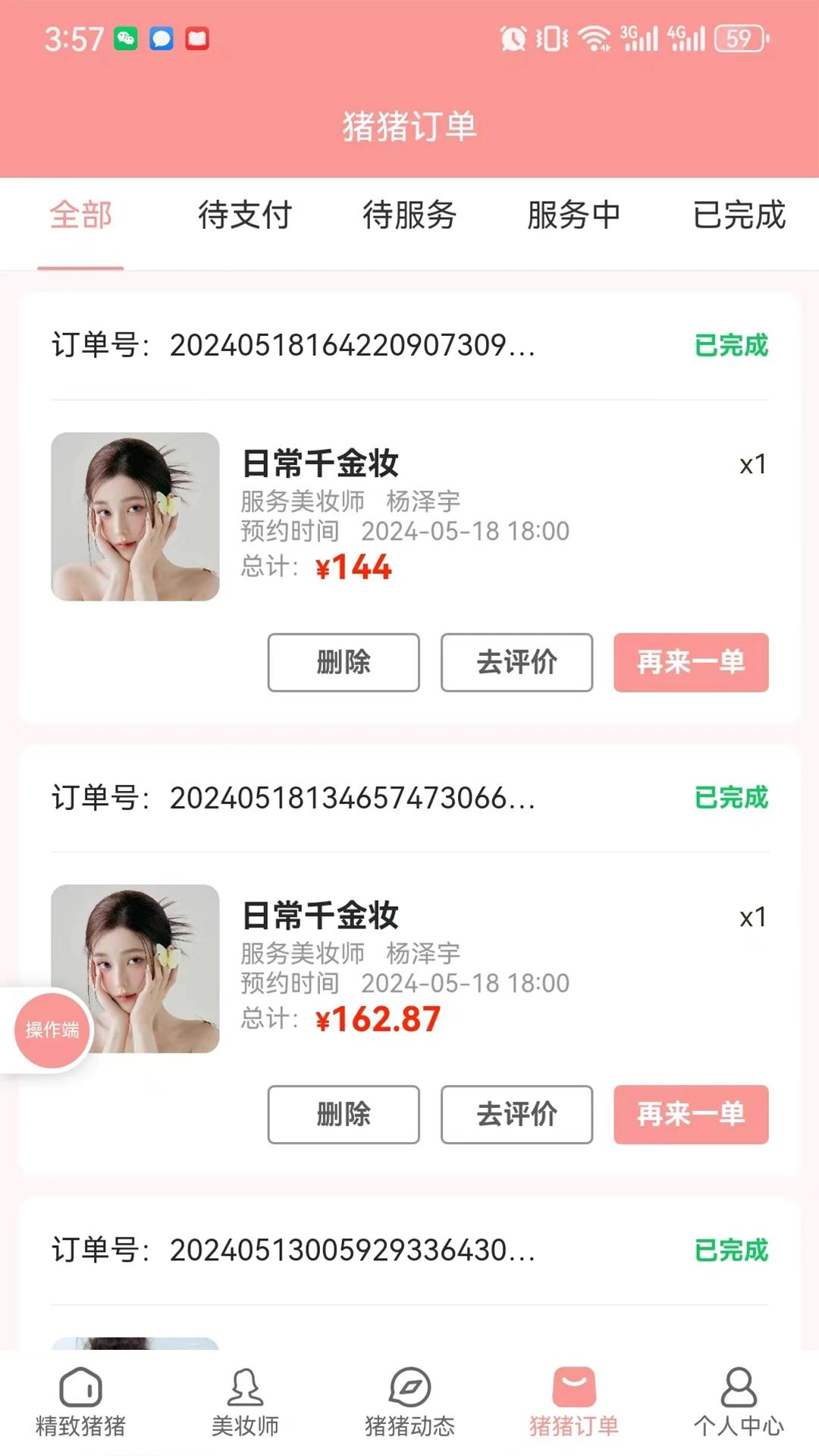Tap 删除 on the ¥162.87 order
Screen dimensions: 819x1456
click(343, 1116)
